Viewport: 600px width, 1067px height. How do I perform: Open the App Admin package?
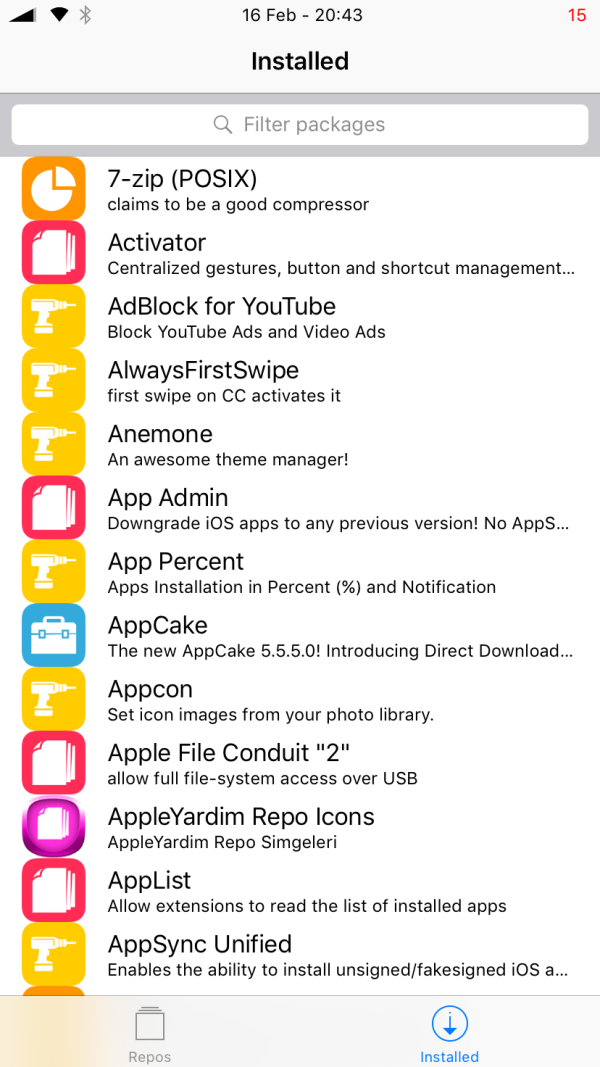[x=300, y=510]
